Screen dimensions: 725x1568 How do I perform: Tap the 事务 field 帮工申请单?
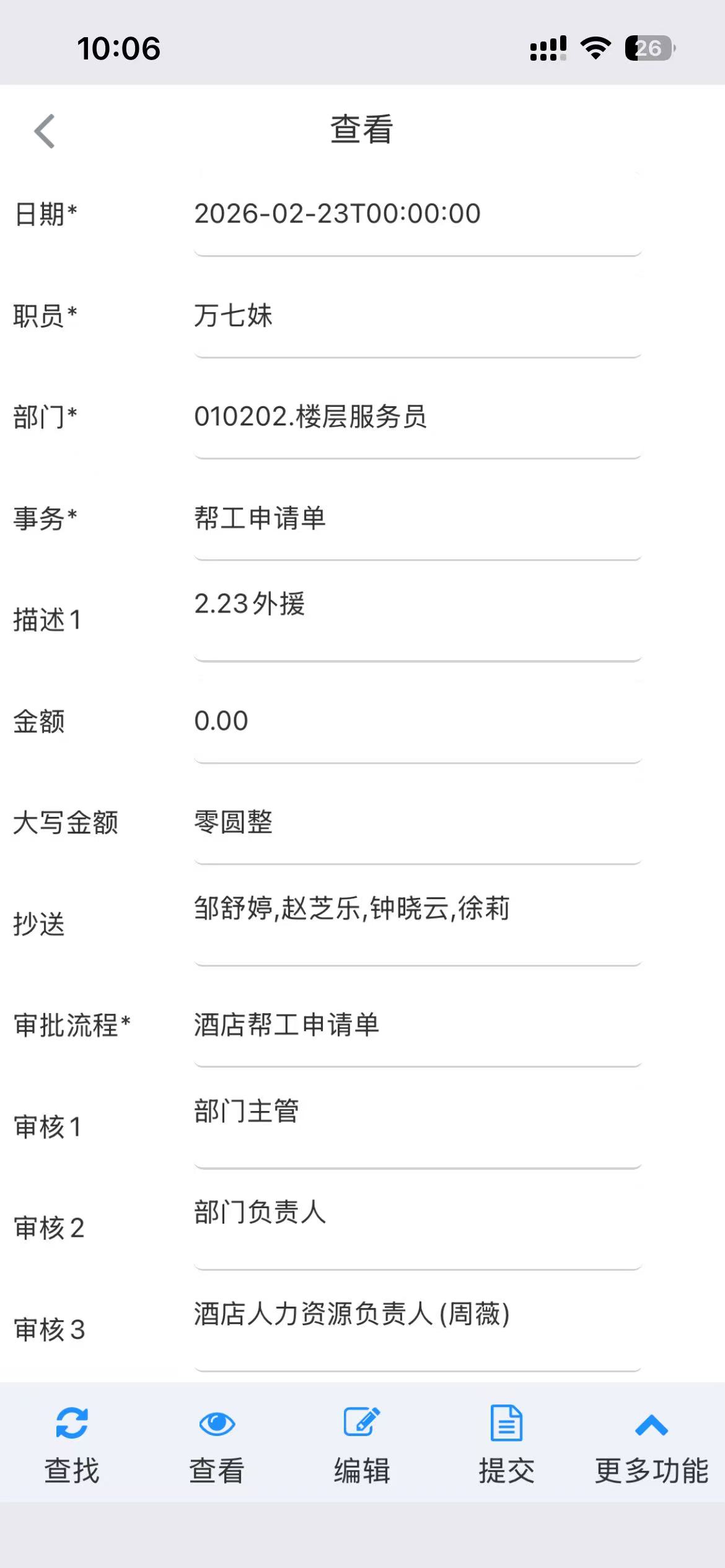coord(416,518)
